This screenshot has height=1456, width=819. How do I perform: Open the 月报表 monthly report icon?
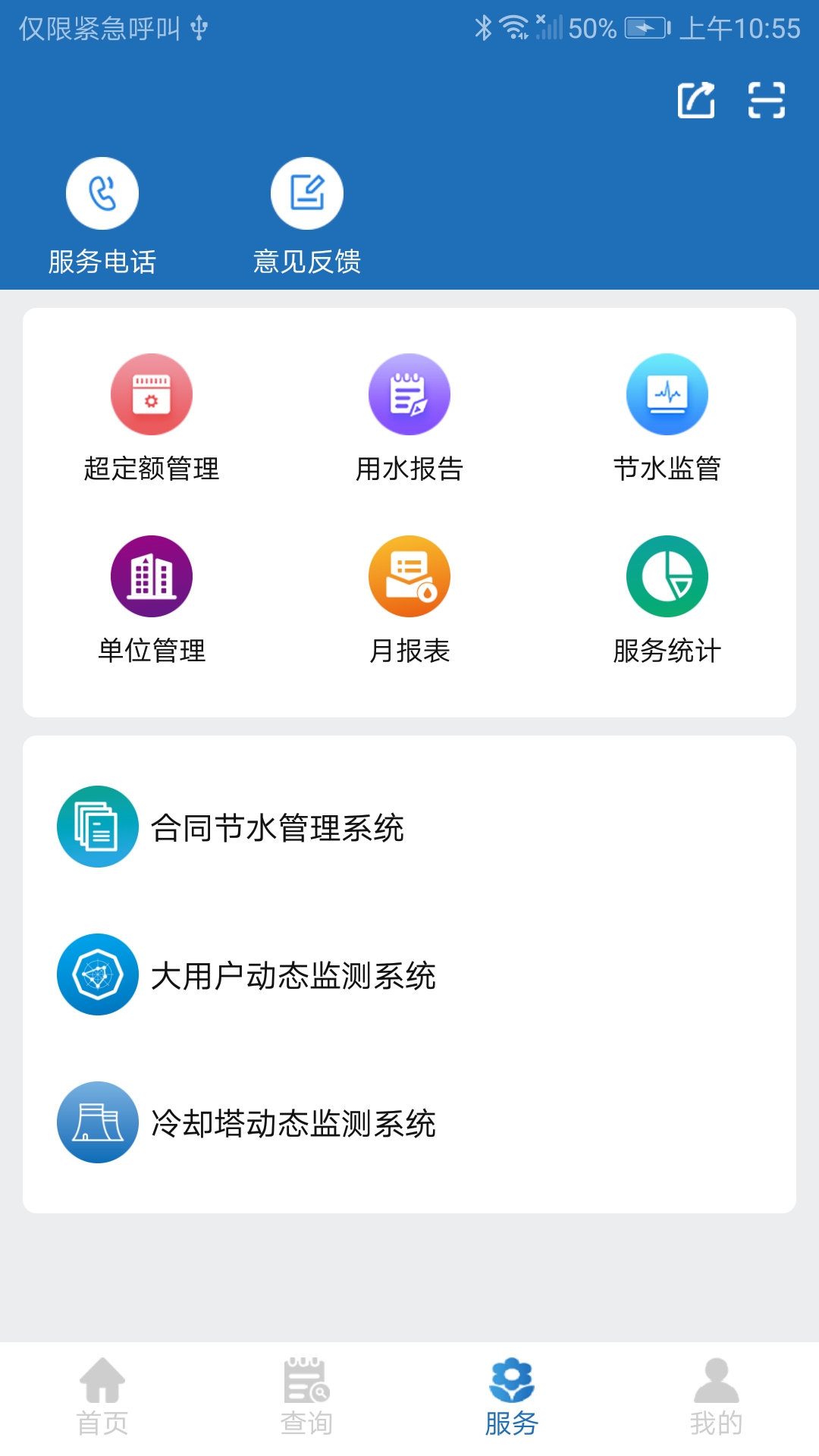[409, 576]
